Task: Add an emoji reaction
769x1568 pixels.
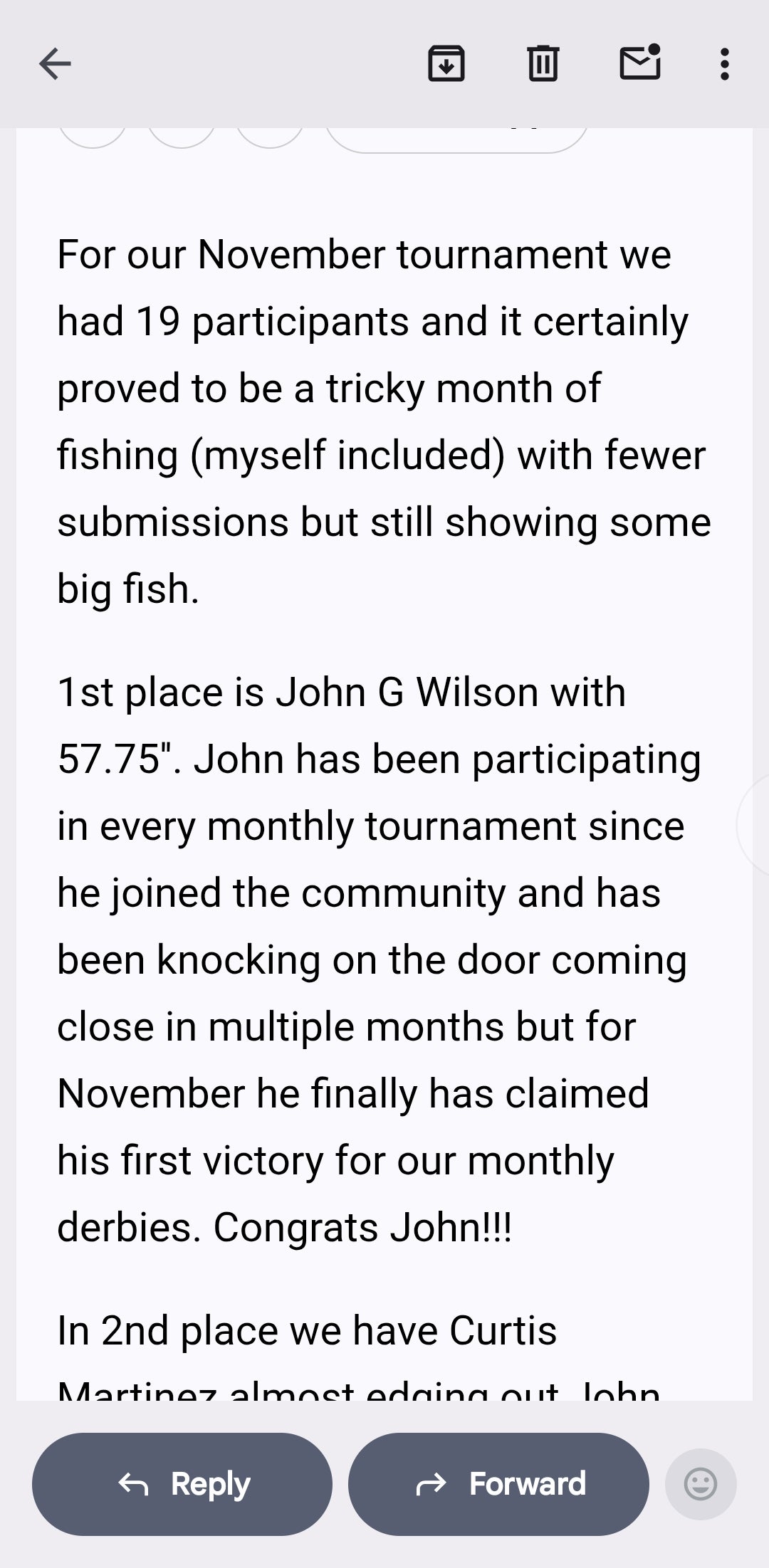Action: [x=701, y=1484]
